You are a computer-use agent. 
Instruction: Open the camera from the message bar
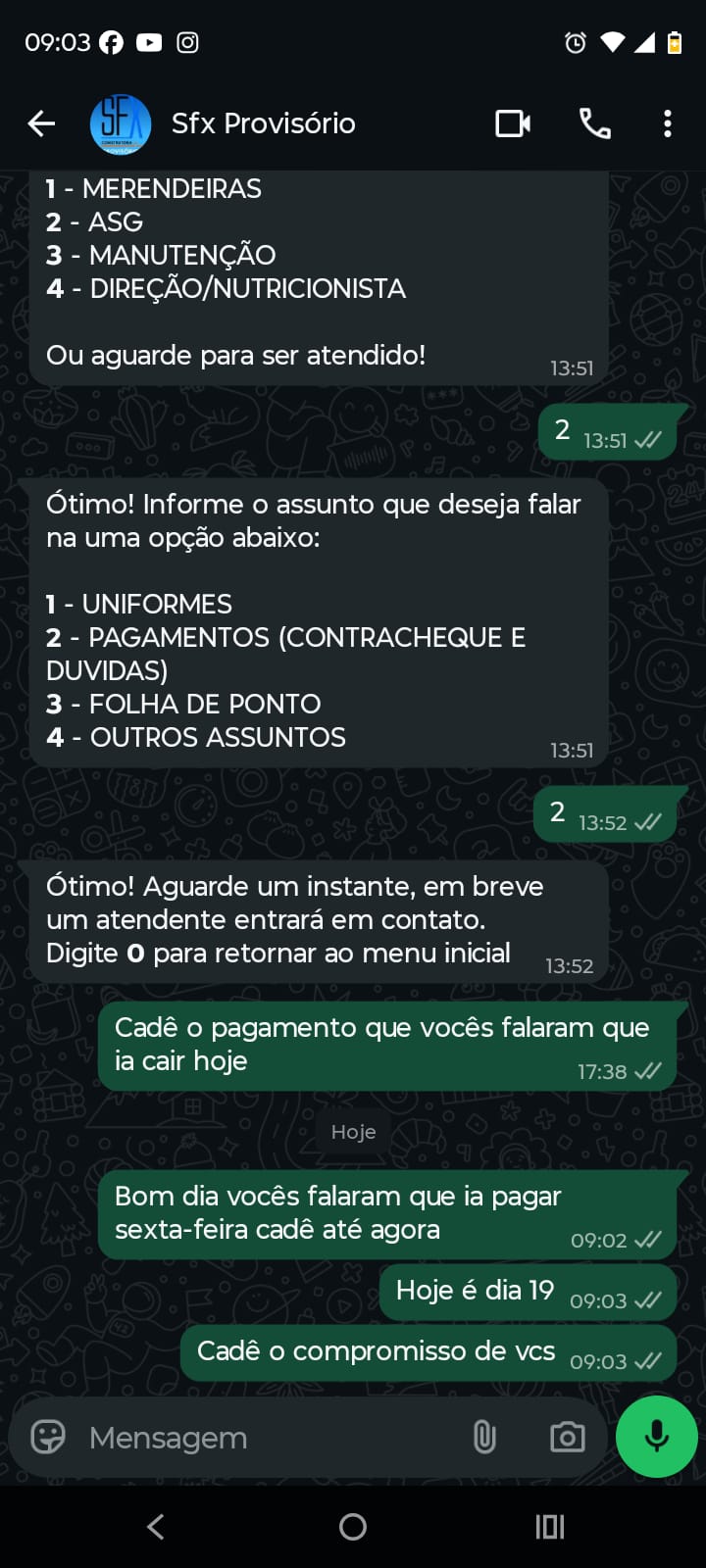[x=567, y=1438]
